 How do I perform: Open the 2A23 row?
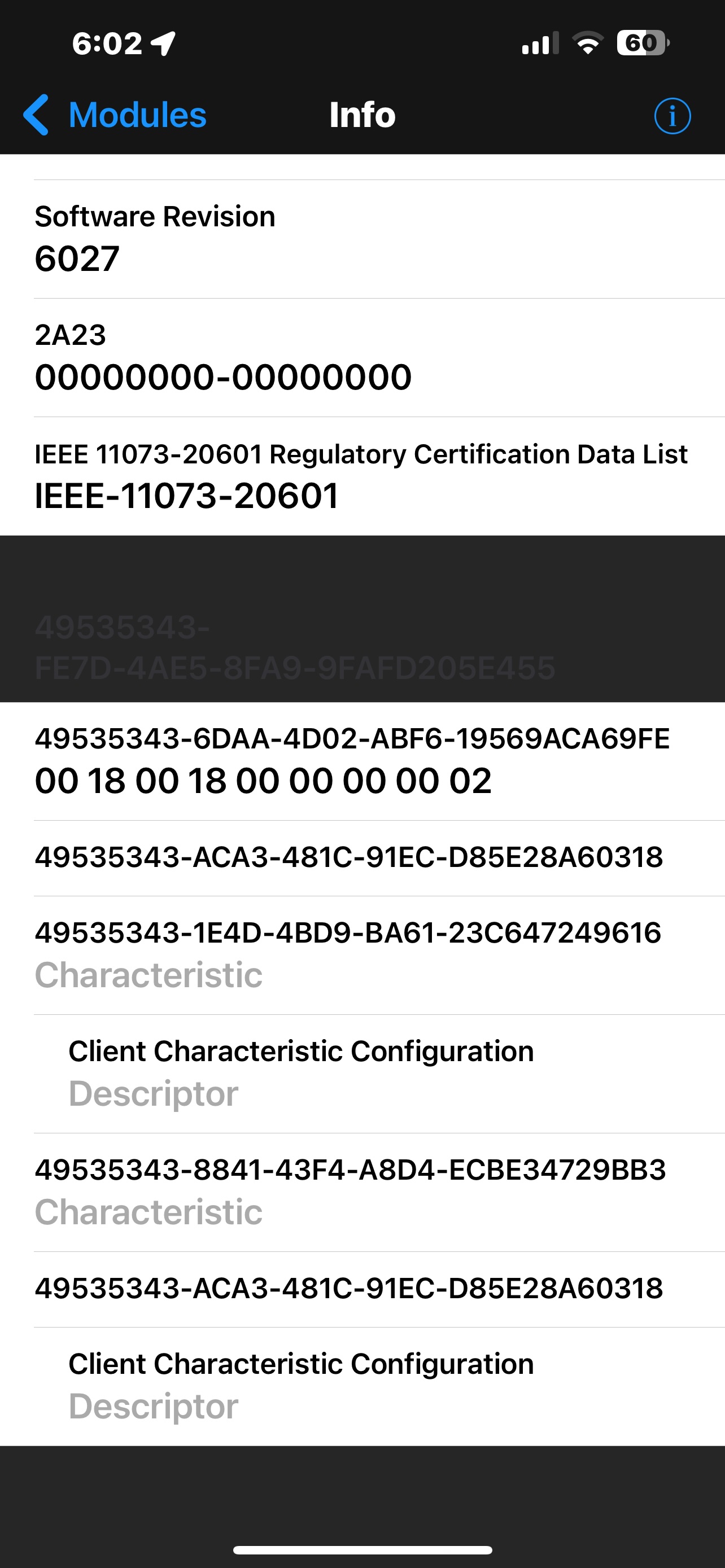coord(362,357)
